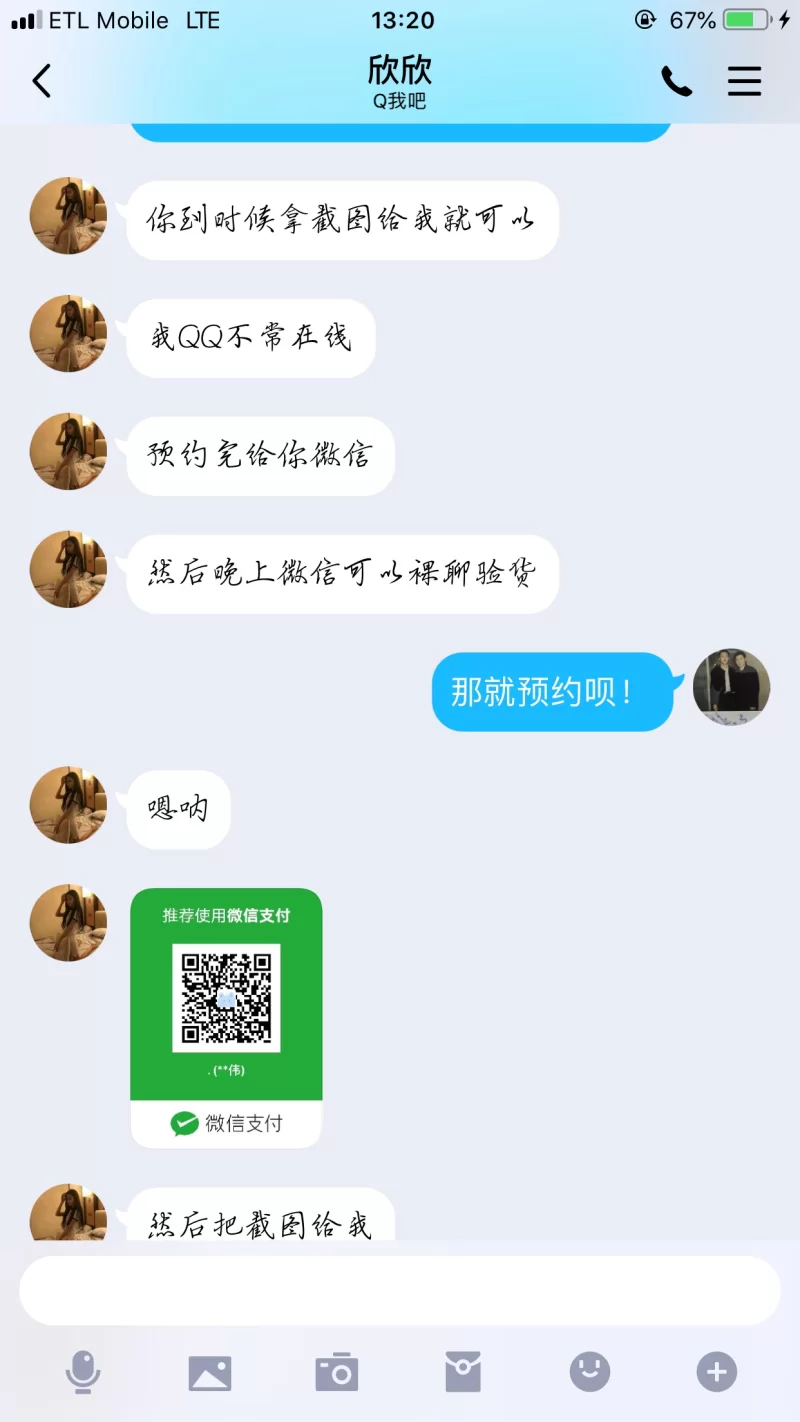View my own profile avatar
Screen dimensions: 800x1422
pyautogui.click(x=731, y=687)
